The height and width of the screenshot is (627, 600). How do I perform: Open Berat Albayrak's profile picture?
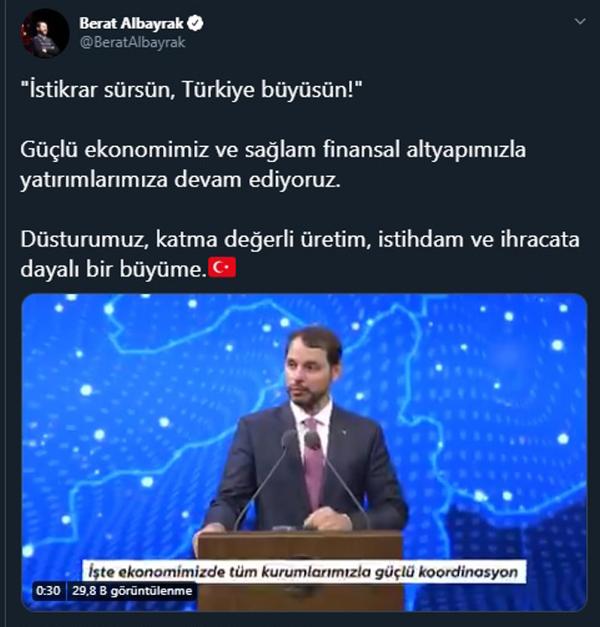44,32
